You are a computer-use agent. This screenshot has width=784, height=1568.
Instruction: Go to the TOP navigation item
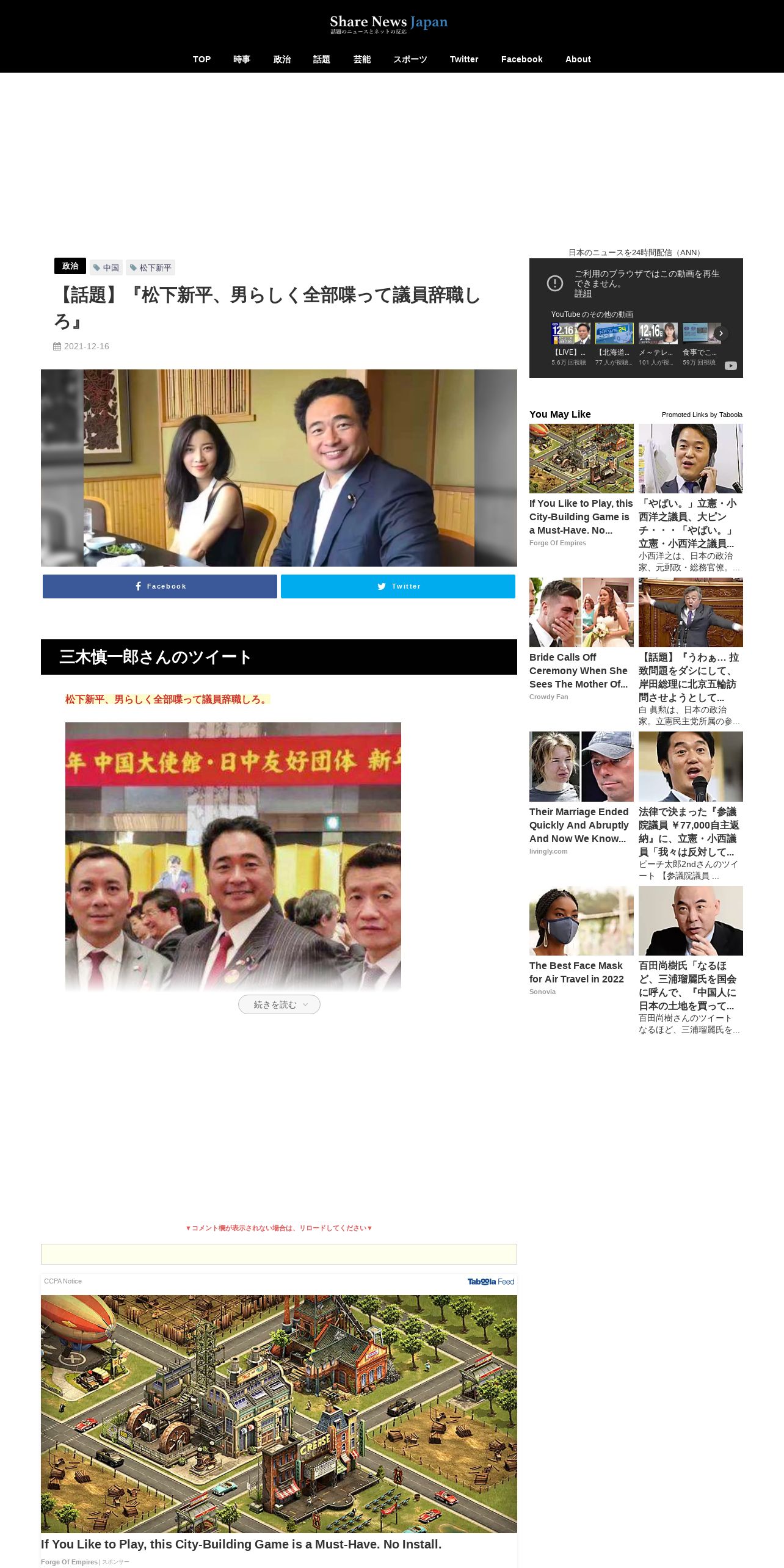201,59
